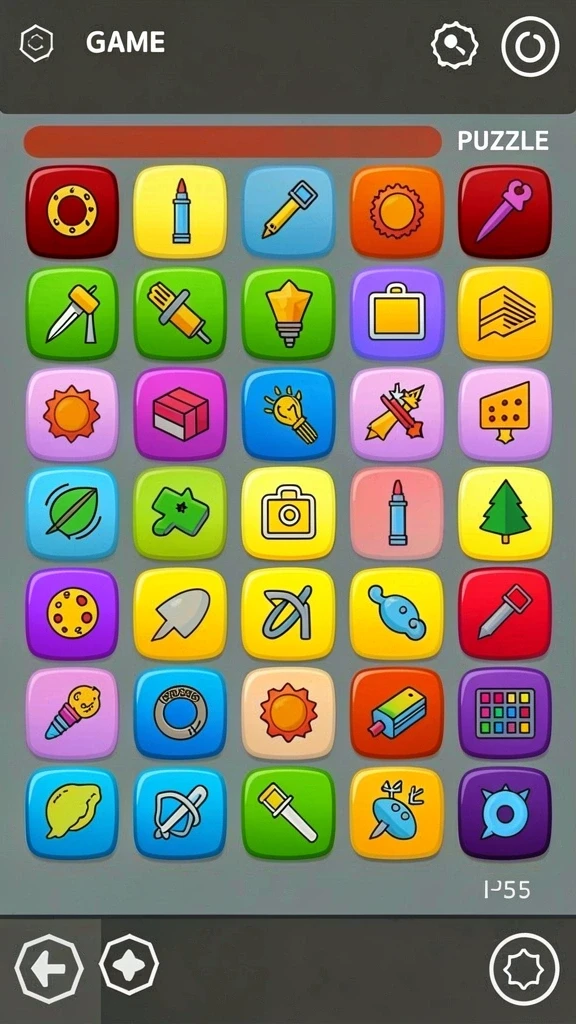This screenshot has height=1024, width=576.
Task: Tap the green leaf tile on blue
Action: click(x=72, y=513)
